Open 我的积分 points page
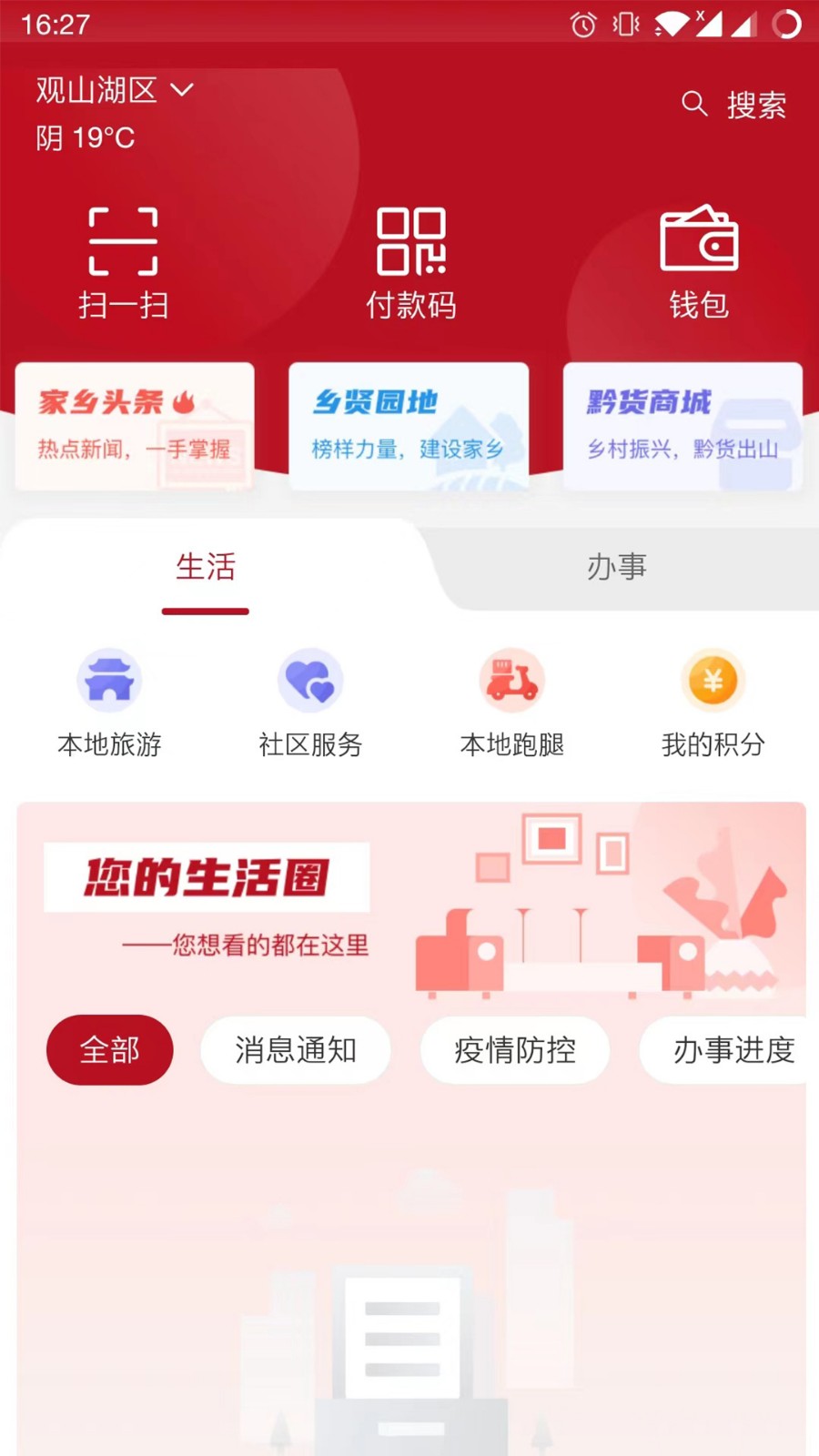 tap(713, 701)
